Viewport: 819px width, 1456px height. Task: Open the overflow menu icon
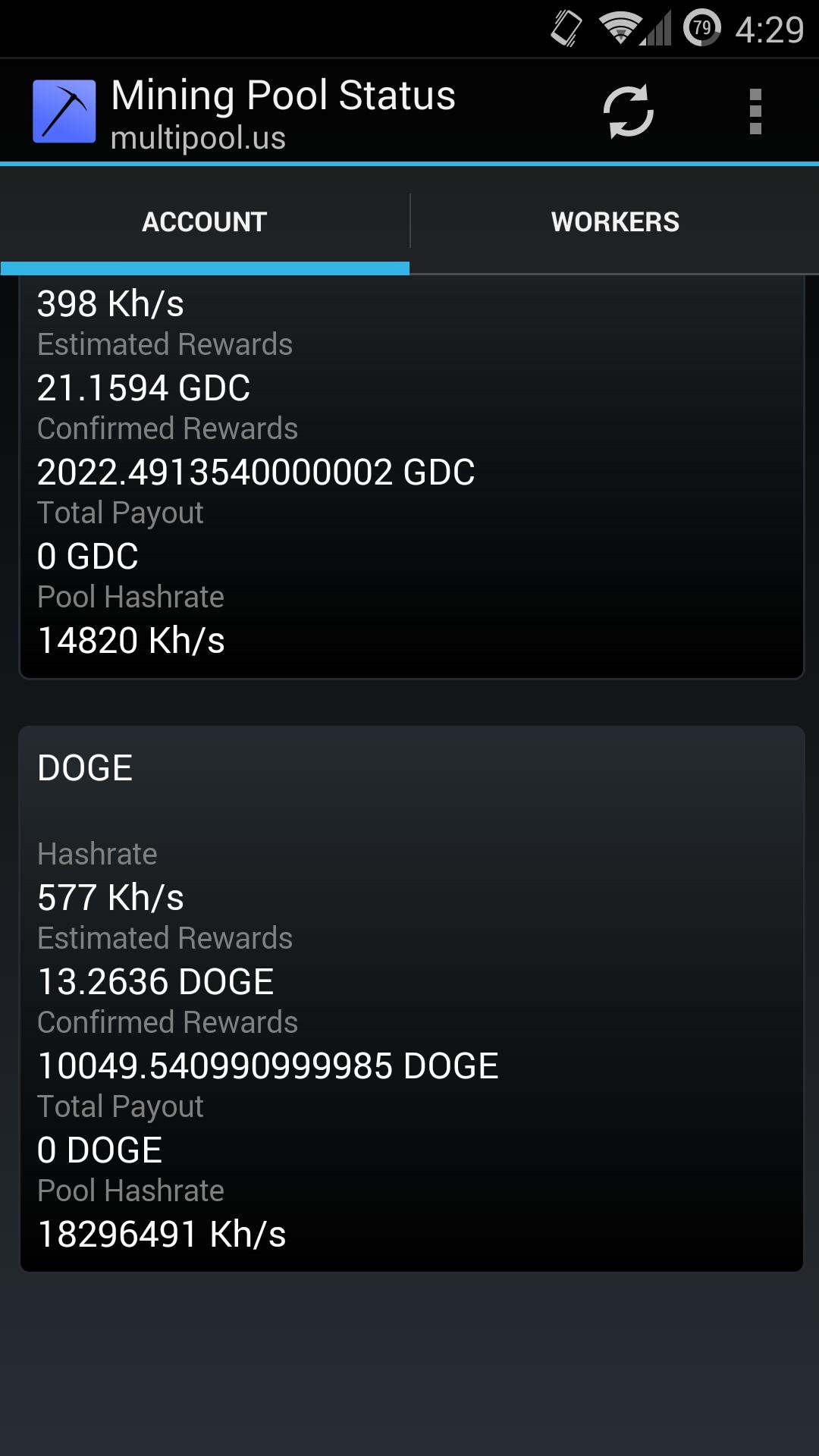pyautogui.click(x=755, y=111)
